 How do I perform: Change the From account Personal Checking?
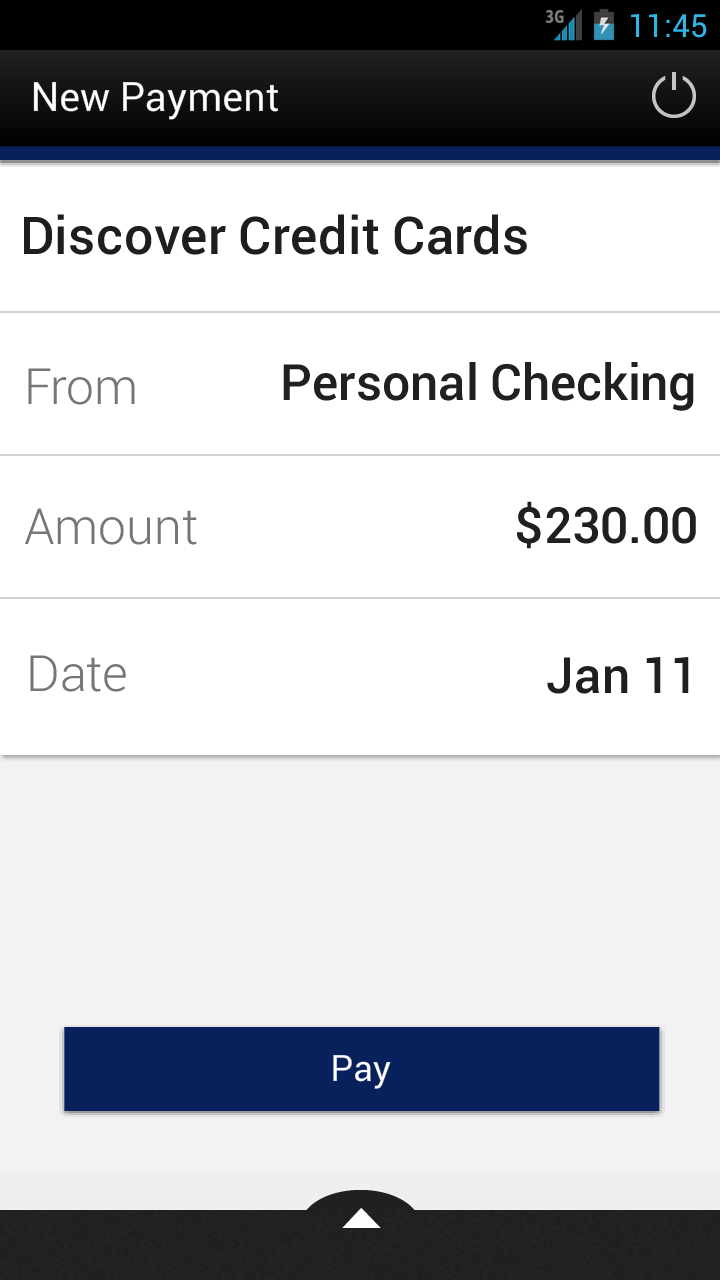(487, 385)
